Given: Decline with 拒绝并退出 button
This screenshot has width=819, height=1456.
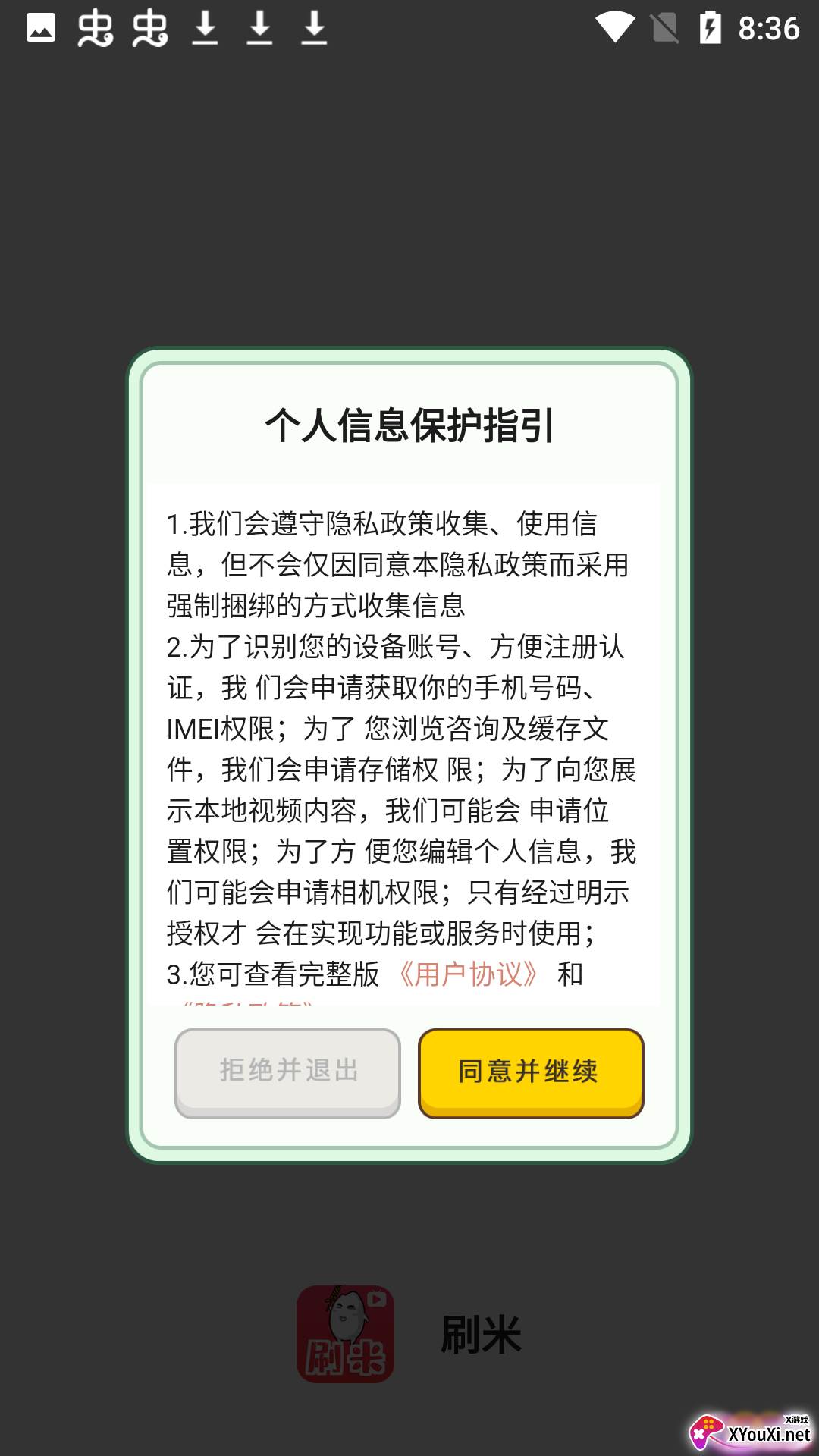Looking at the screenshot, I should coord(287,1072).
